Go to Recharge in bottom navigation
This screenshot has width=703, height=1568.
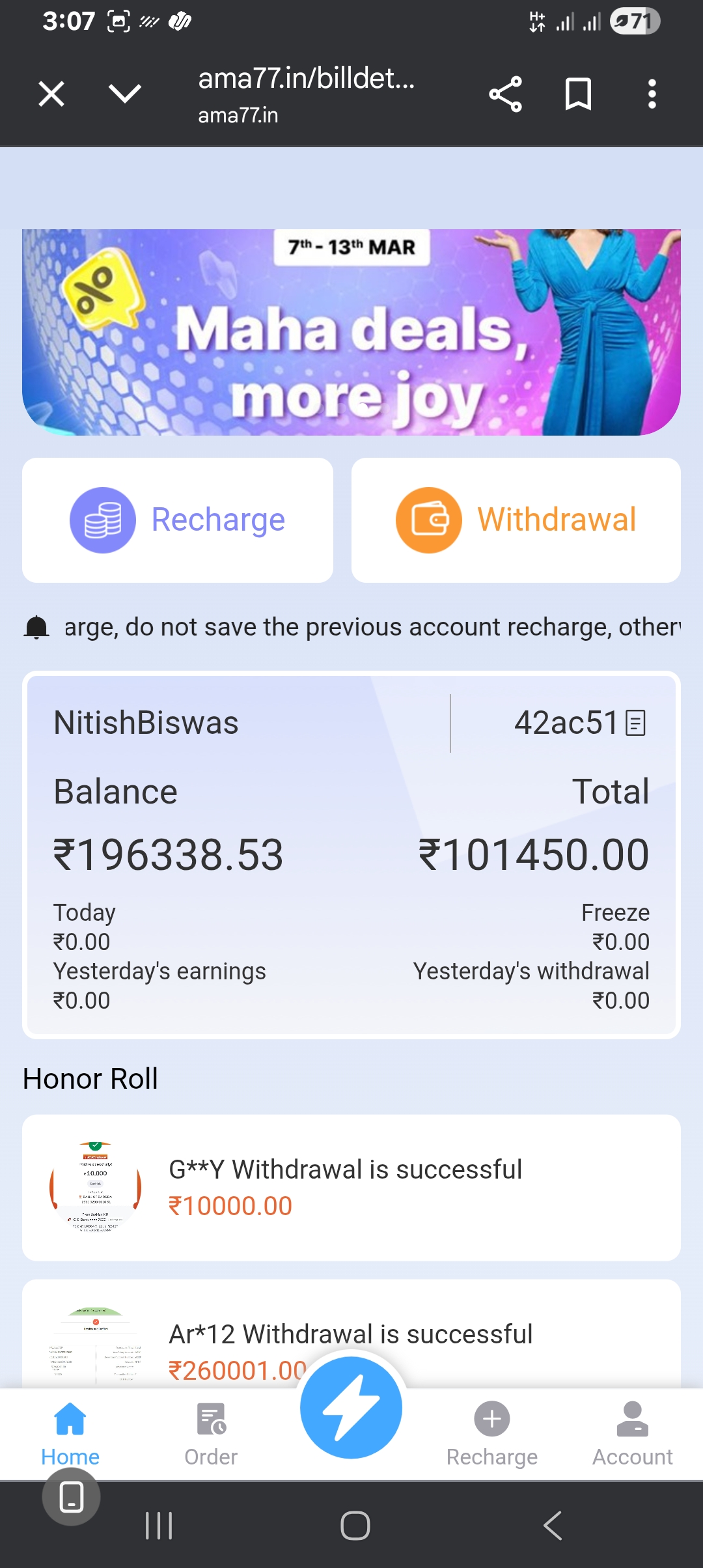tap(492, 1434)
